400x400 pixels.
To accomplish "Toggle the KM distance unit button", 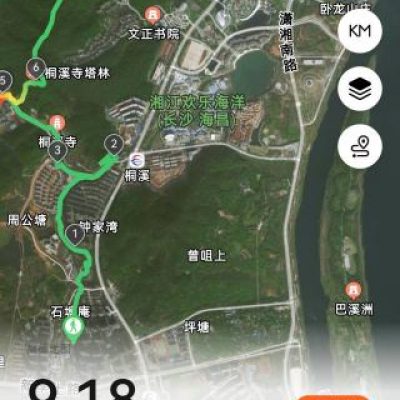I will [360, 31].
